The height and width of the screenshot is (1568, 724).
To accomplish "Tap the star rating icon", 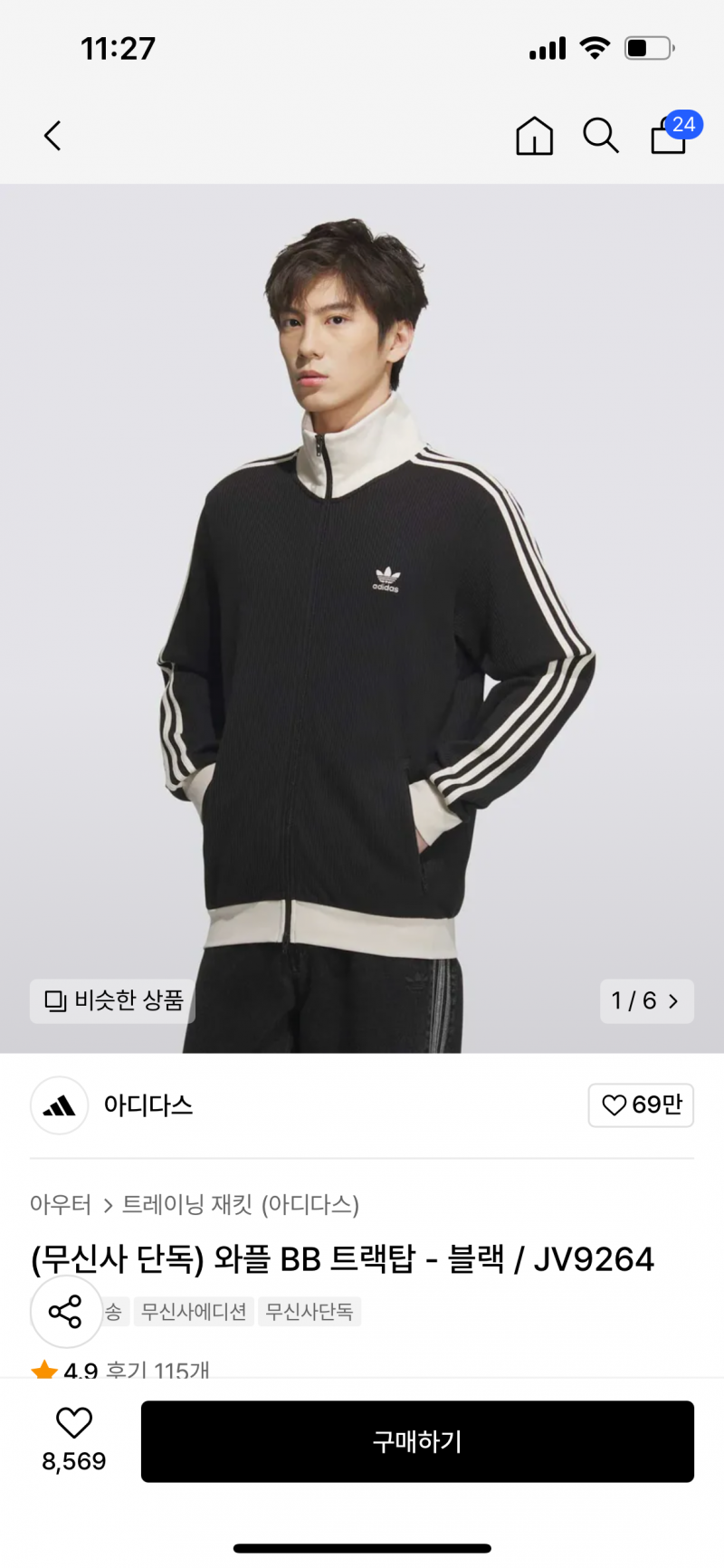I will (x=44, y=1370).
